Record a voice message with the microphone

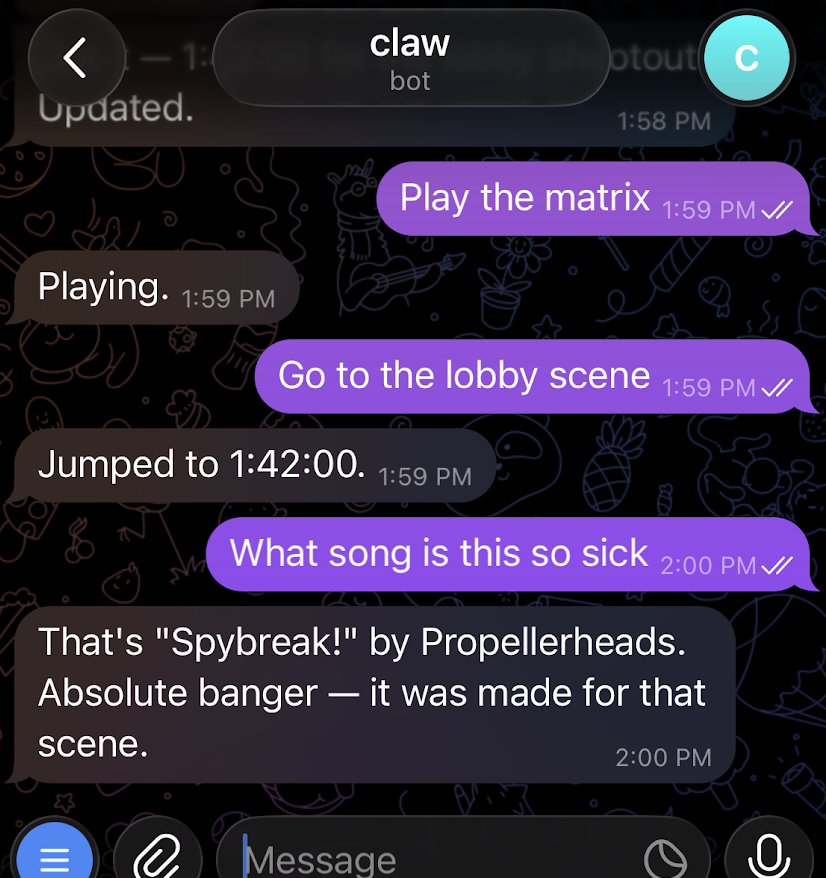tap(768, 855)
